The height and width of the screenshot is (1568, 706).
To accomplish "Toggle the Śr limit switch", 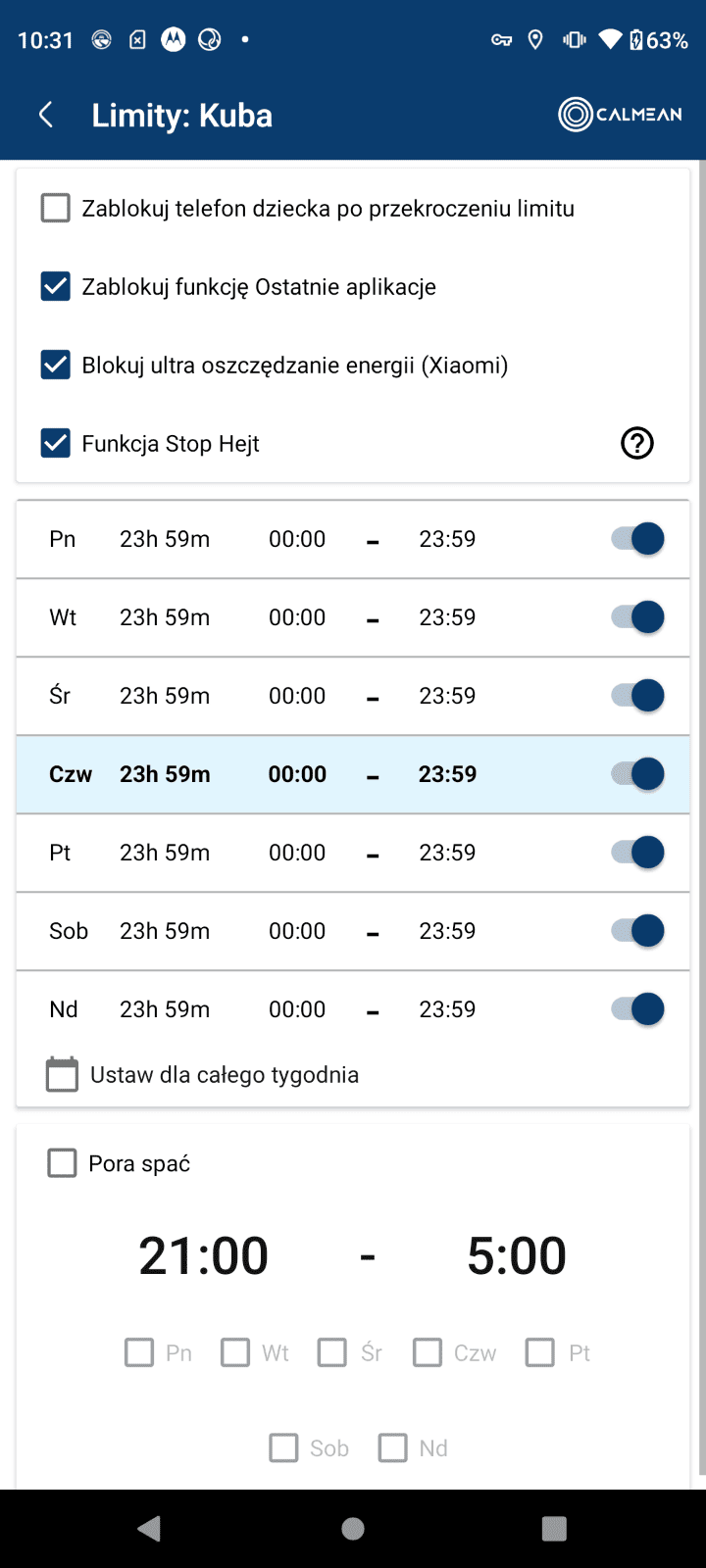I will tap(637, 696).
